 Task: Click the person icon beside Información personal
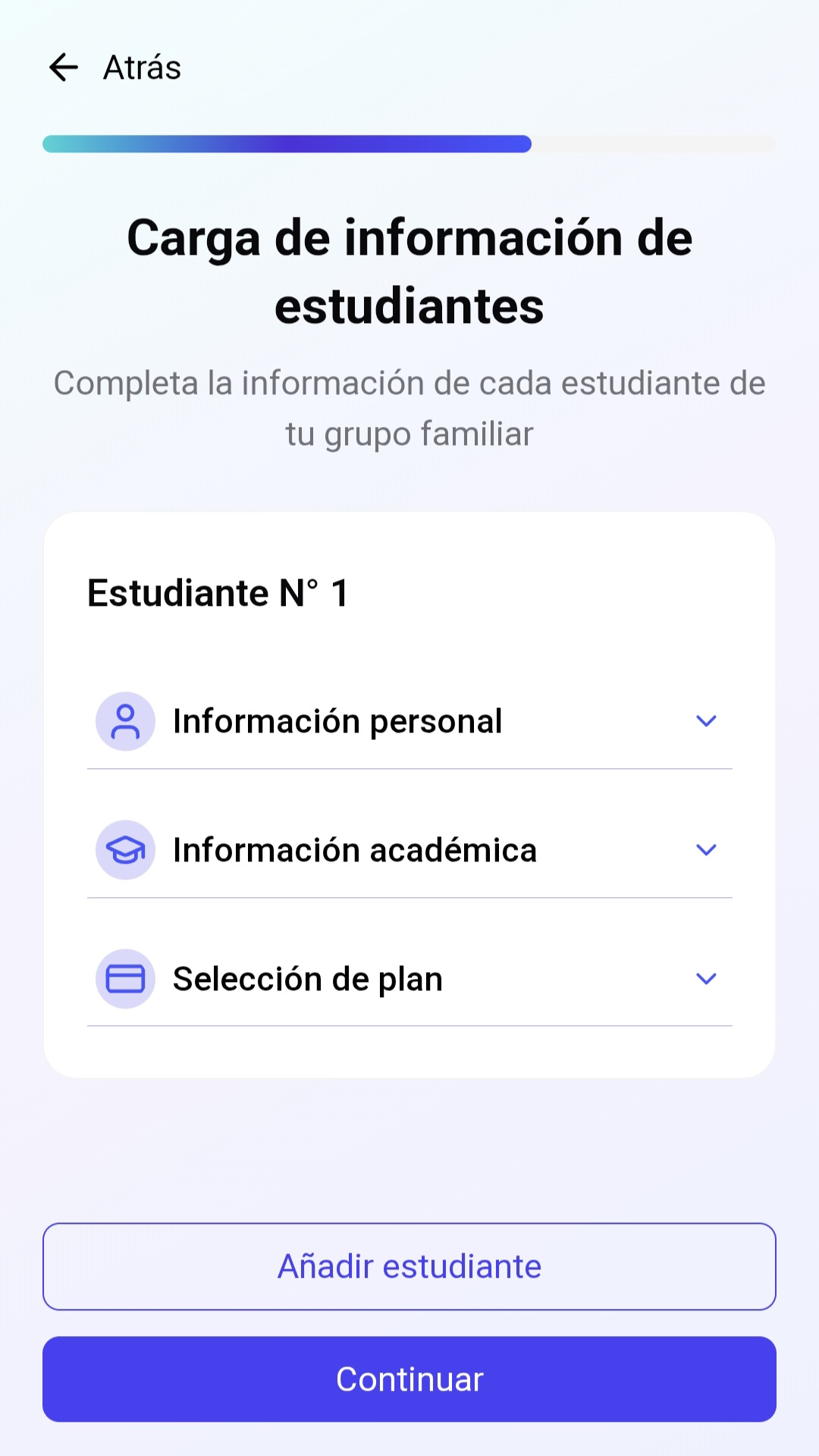coord(124,721)
